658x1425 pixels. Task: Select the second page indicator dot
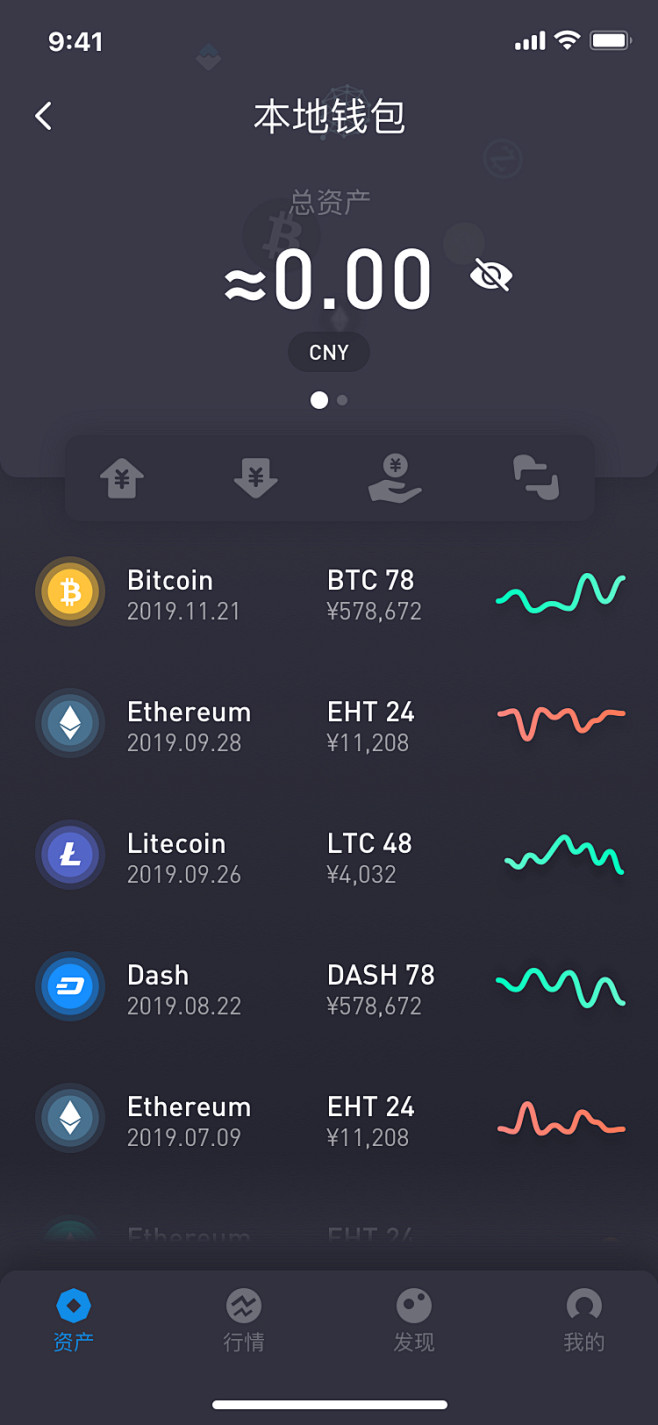(342, 400)
